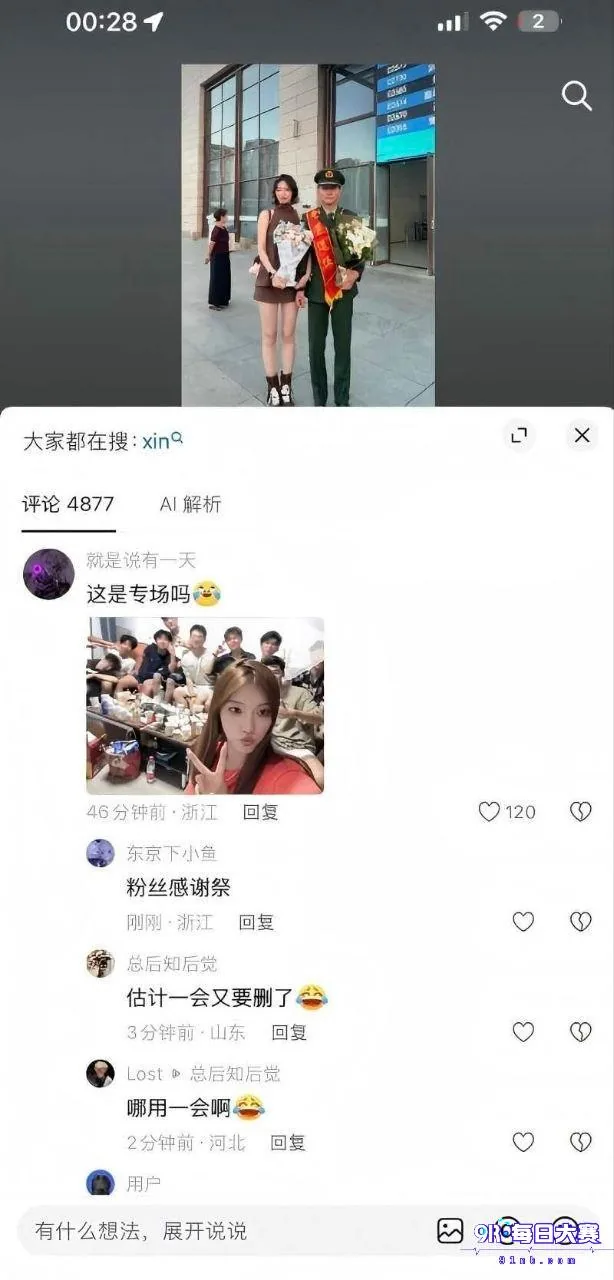Image resolution: width=614 pixels, height=1280 pixels.
Task: Like the comment 估计一会又要删了
Action: pyautogui.click(x=523, y=1032)
